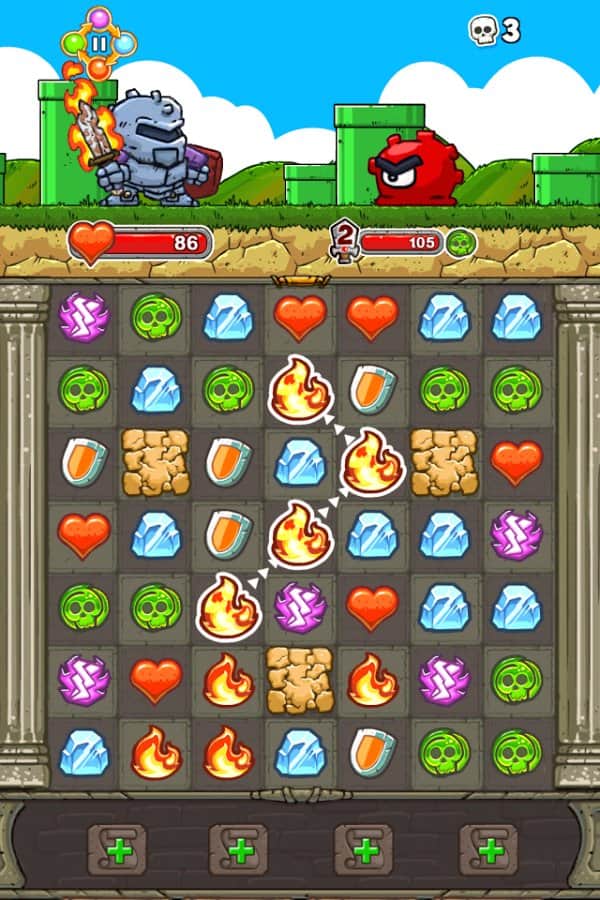Tap the enemy's green skull icon
The image size is (600, 900).
coord(461,243)
